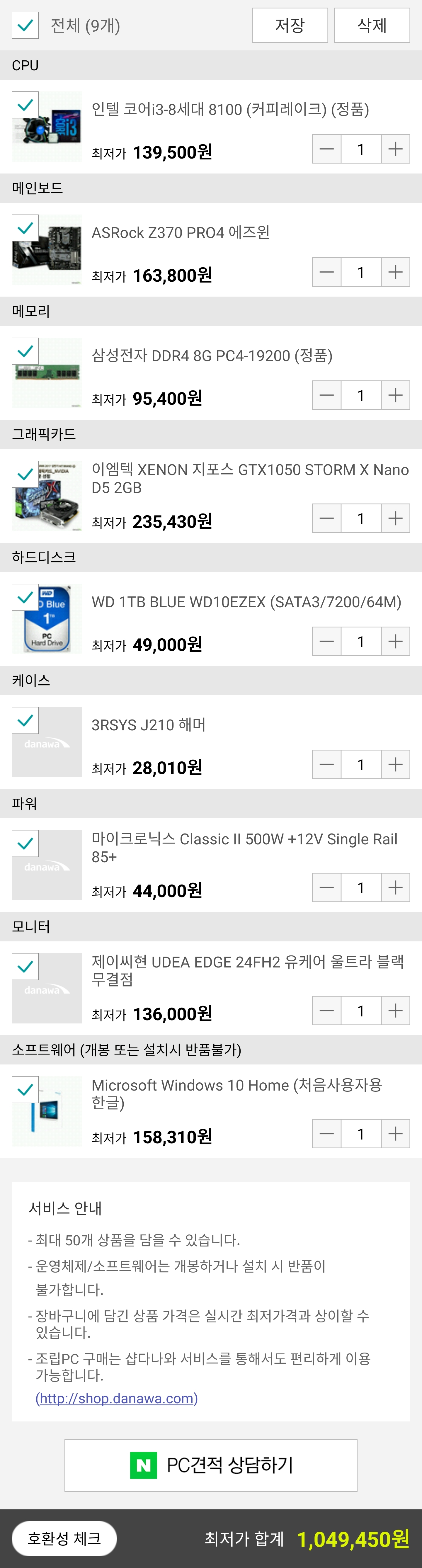The image size is (422, 1568).
Task: Increase quantity of 인텔 코어i3-8세대 8100
Action: click(395, 149)
